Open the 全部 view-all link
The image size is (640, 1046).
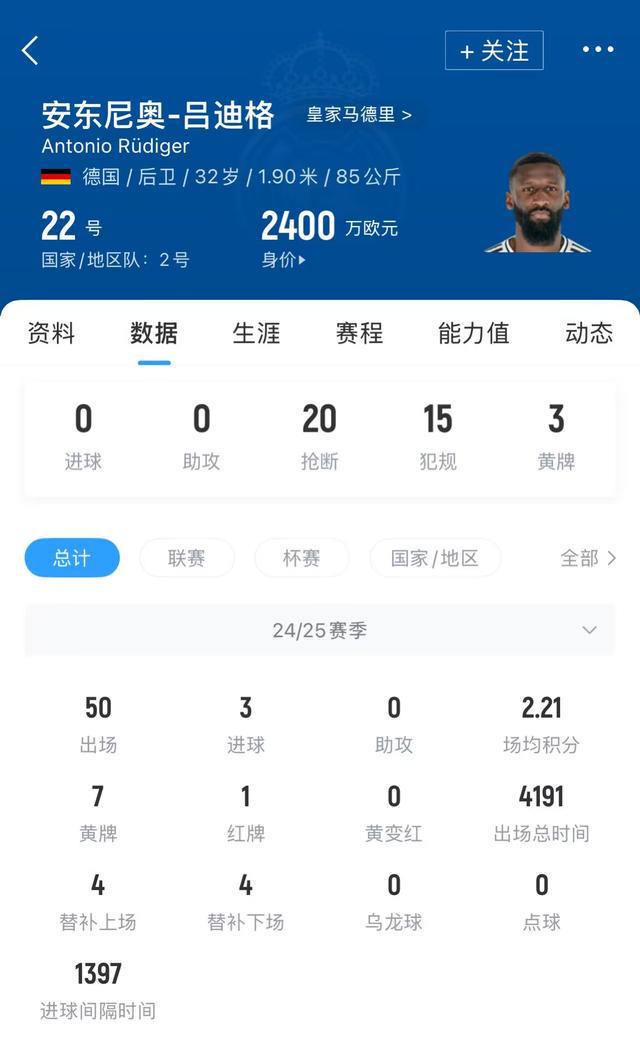588,558
